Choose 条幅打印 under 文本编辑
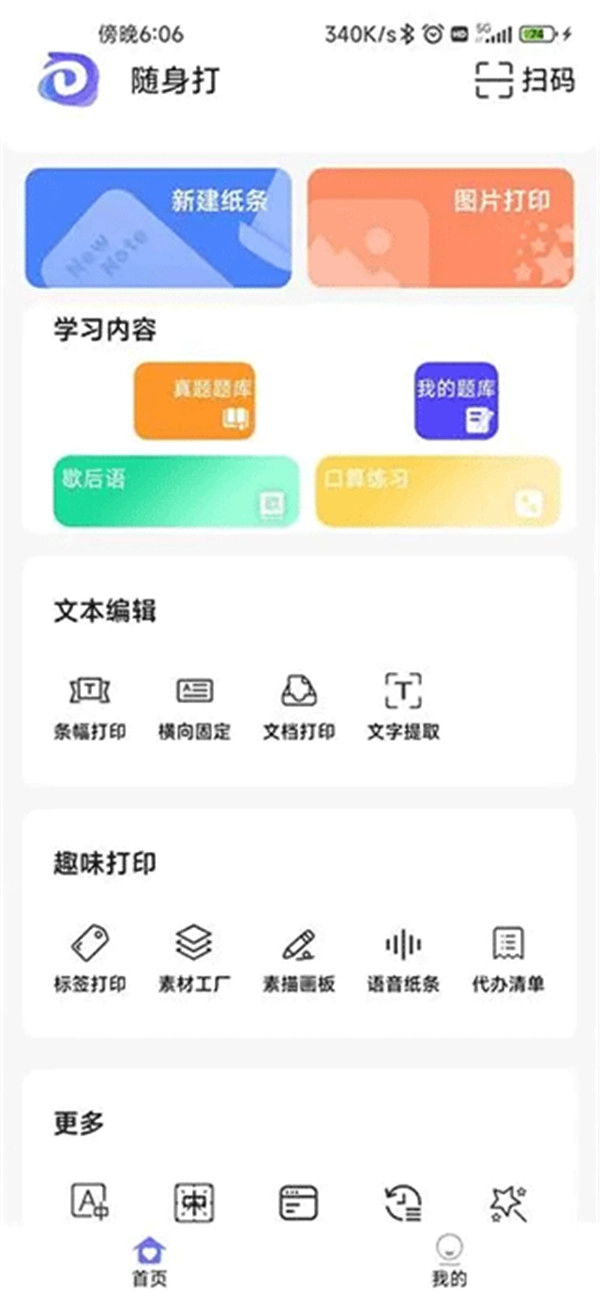 [x=90, y=706]
